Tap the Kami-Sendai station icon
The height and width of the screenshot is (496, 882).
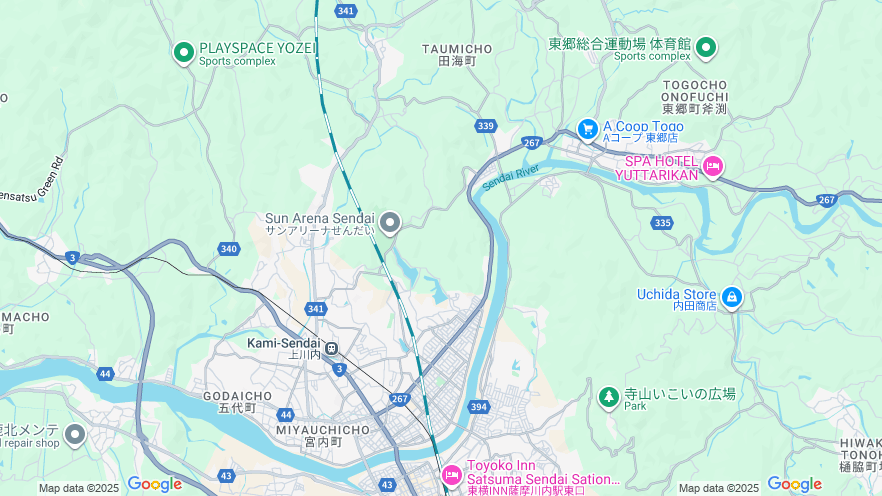point(331,349)
